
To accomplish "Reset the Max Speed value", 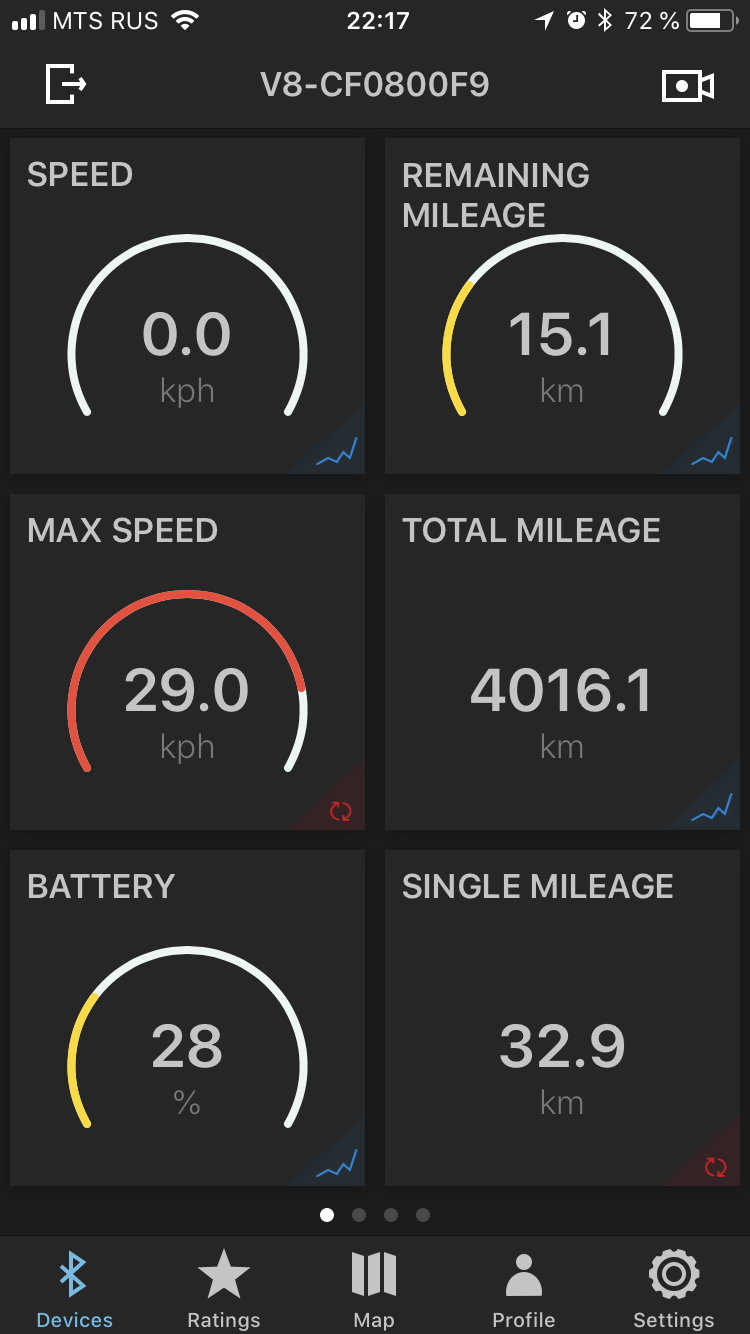I will click(341, 811).
